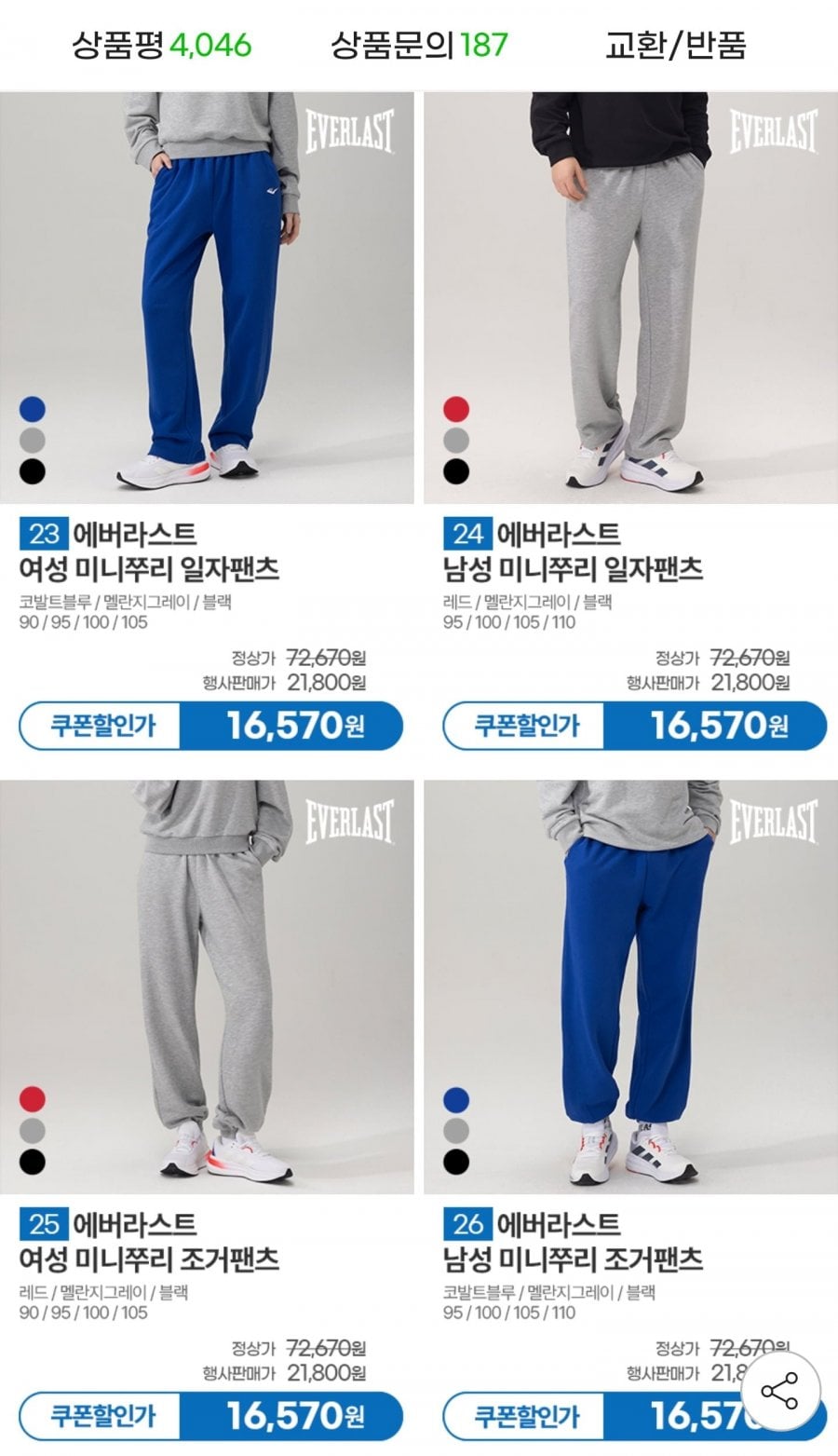Share this product page

pyautogui.click(x=779, y=1392)
